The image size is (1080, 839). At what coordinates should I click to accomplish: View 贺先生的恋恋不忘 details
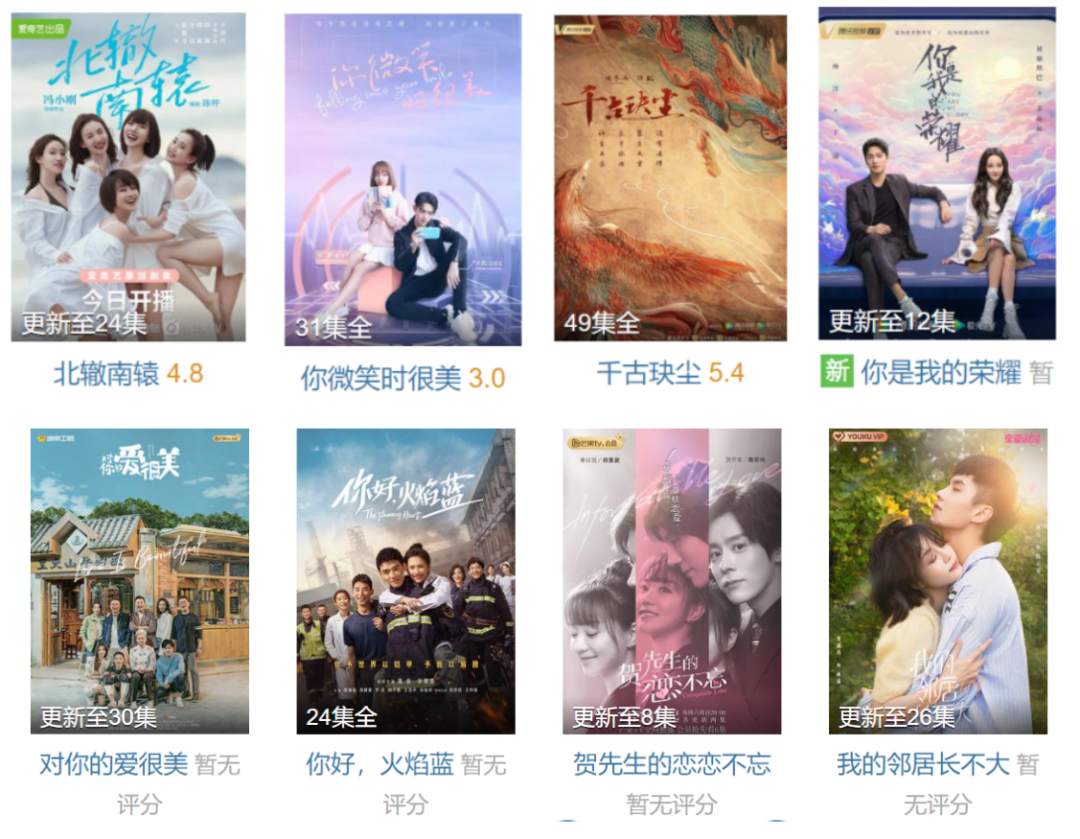671,581
